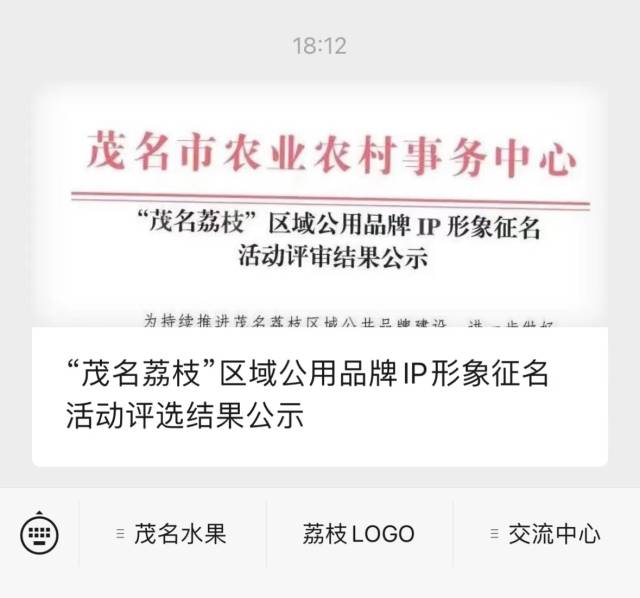Open the 茂名水果 menu
The image size is (640, 598).
point(172,534)
